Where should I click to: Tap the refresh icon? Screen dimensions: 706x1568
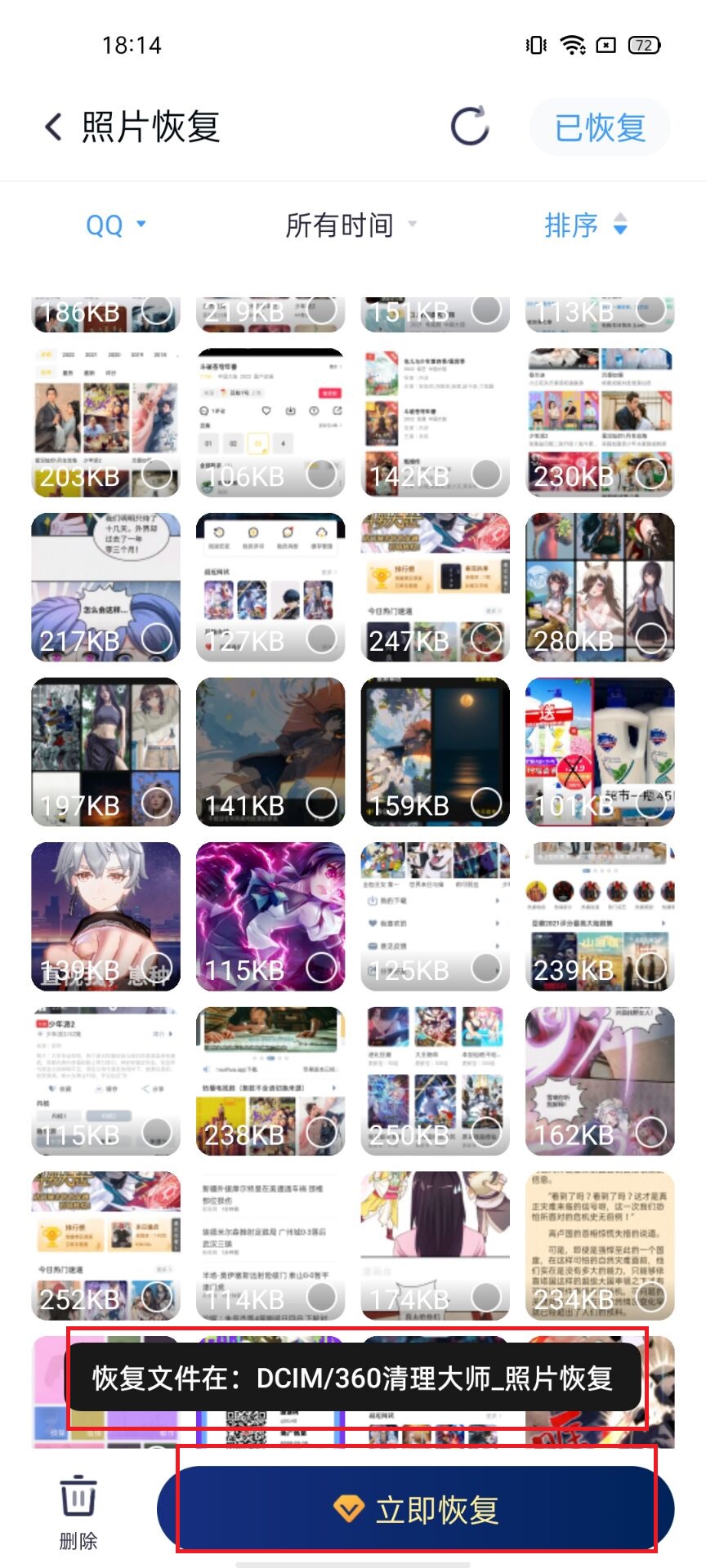[470, 127]
